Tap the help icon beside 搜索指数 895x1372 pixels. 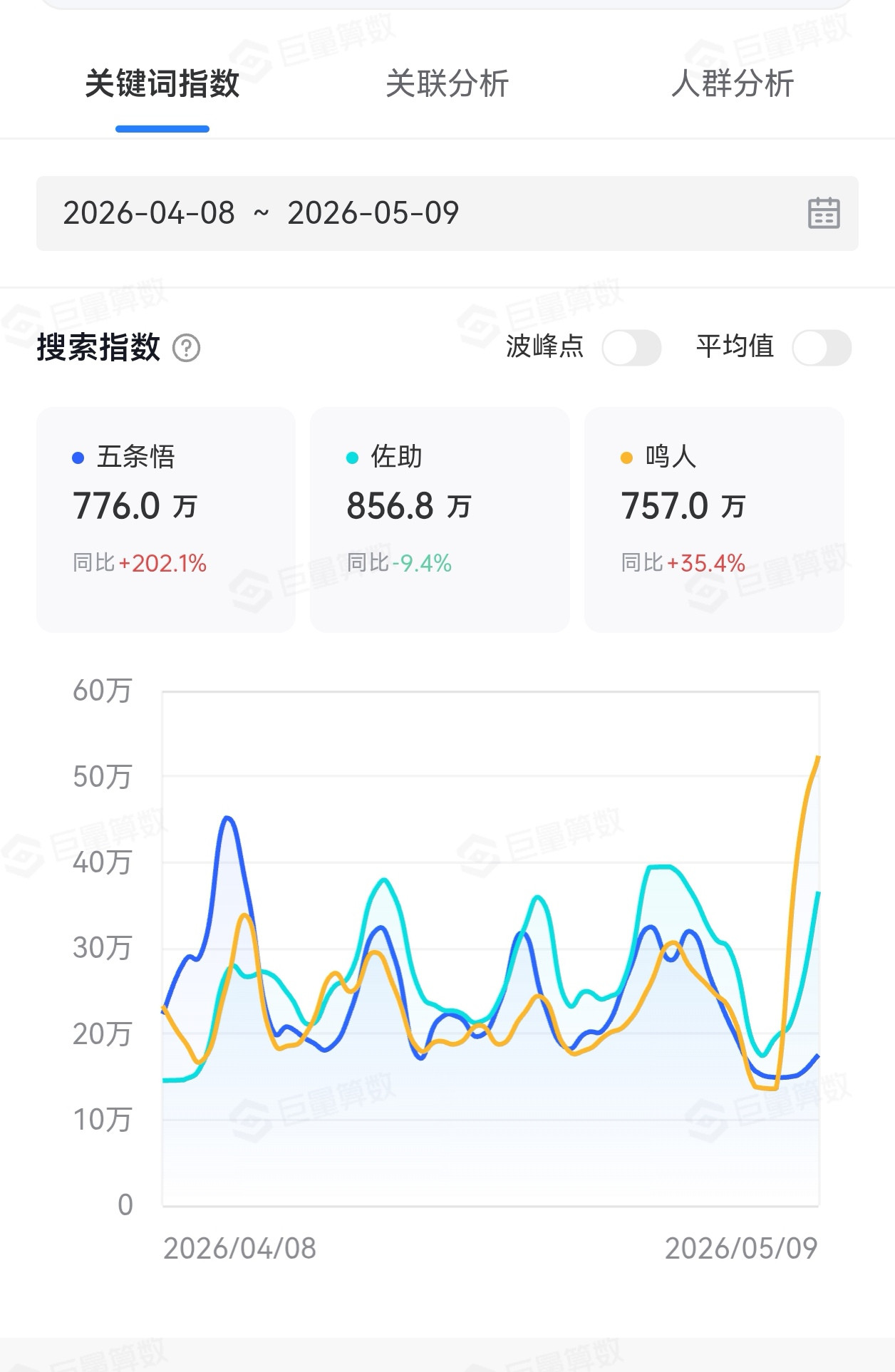(x=187, y=348)
